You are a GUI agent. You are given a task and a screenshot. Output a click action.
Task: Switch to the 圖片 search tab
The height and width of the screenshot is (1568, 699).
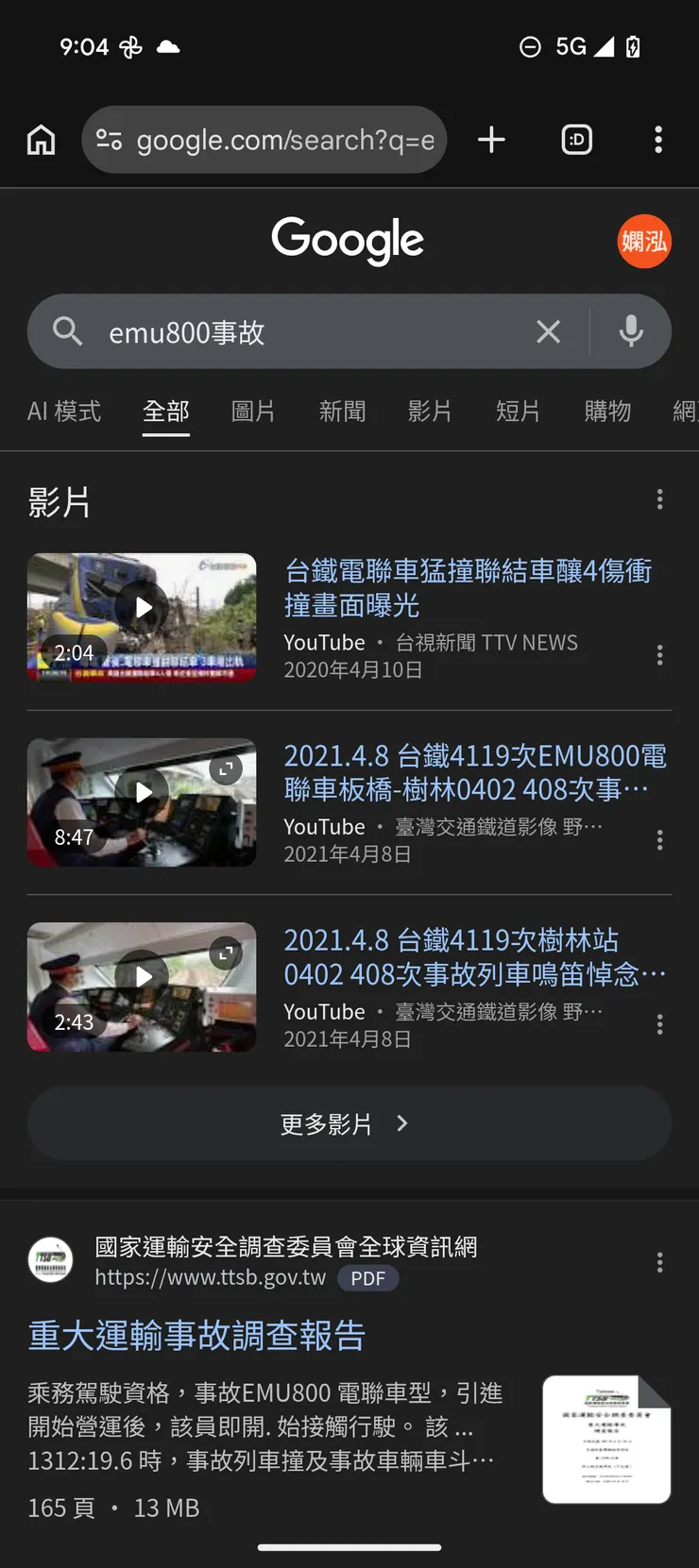[x=252, y=412]
